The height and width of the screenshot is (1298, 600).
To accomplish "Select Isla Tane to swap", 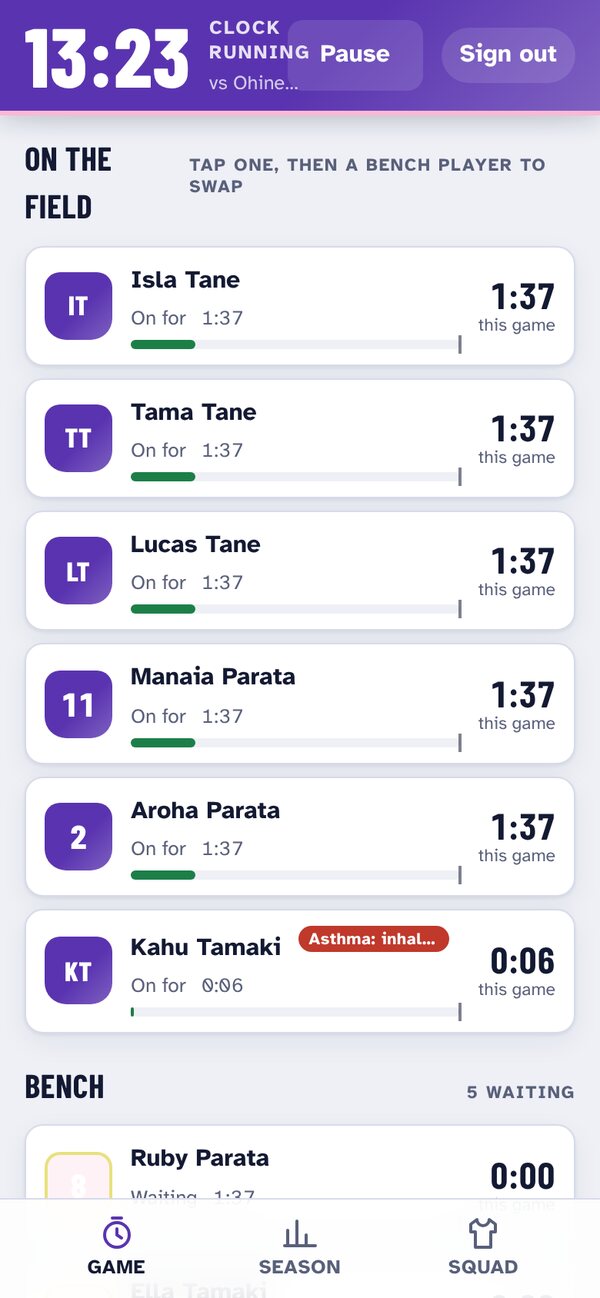I will pos(300,306).
